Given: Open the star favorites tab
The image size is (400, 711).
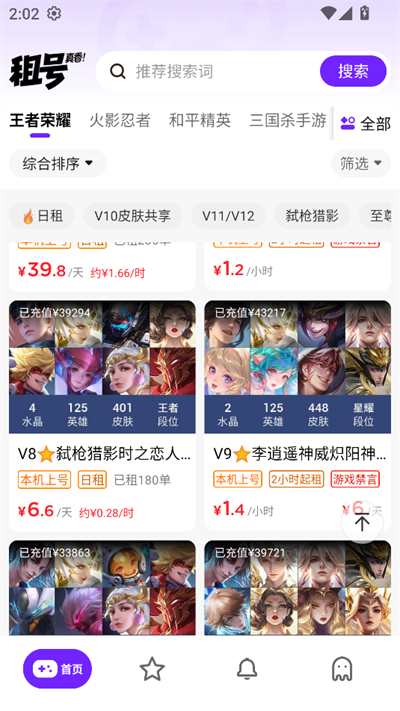Looking at the screenshot, I should pos(152,669).
